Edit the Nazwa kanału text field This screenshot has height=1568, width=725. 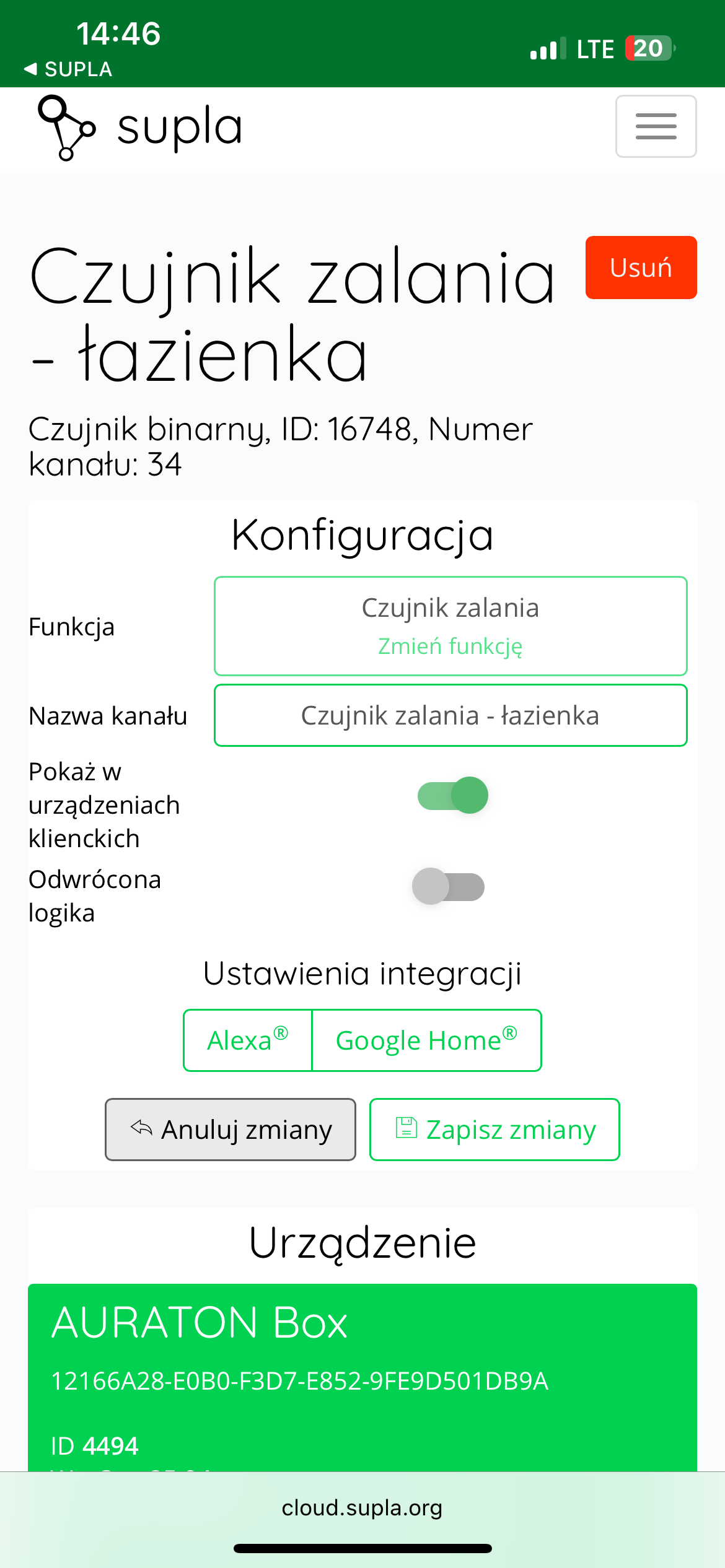[x=450, y=715]
